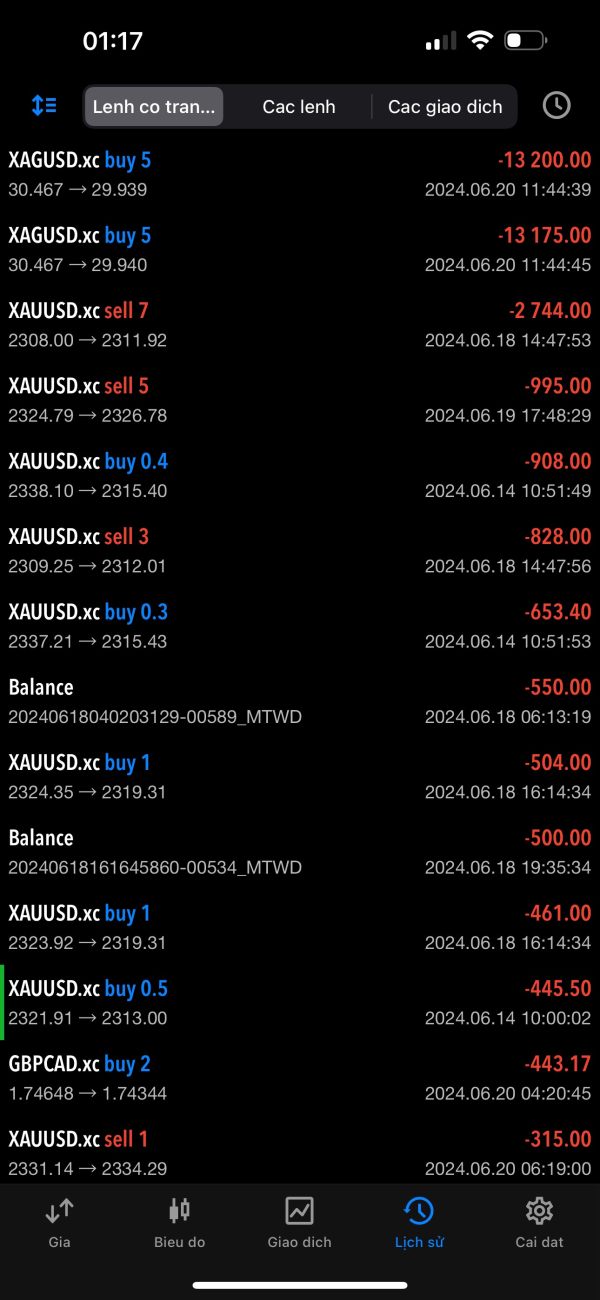The width and height of the screenshot is (600, 1300).
Task: Open XAUUSD.xc sell 3 trade
Action: [x=300, y=551]
